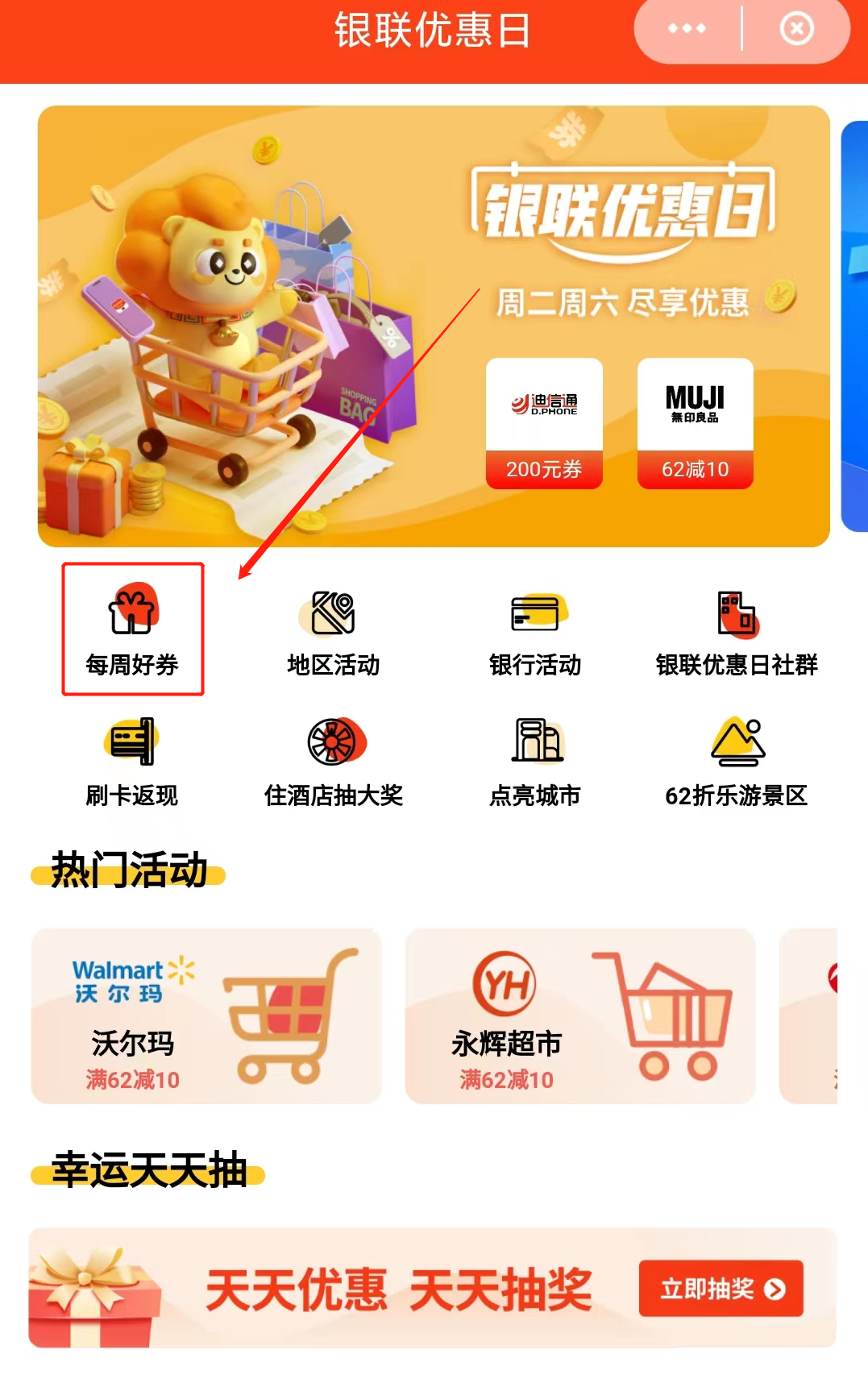
Task: Open 住酒店抽大奖 hotel lottery
Action: pyautogui.click(x=333, y=762)
